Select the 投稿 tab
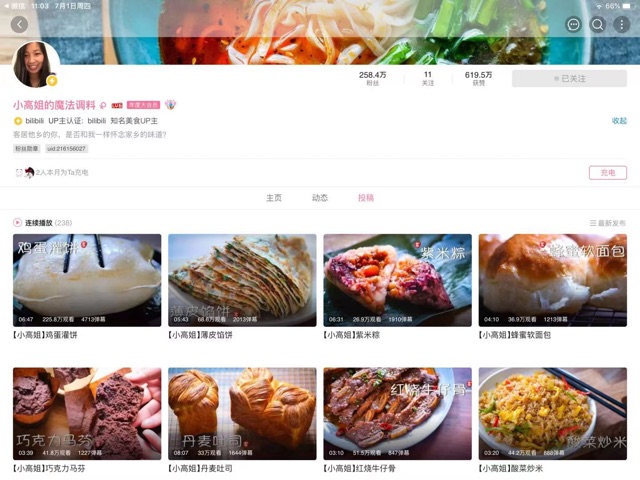640x480 pixels. 366,198
